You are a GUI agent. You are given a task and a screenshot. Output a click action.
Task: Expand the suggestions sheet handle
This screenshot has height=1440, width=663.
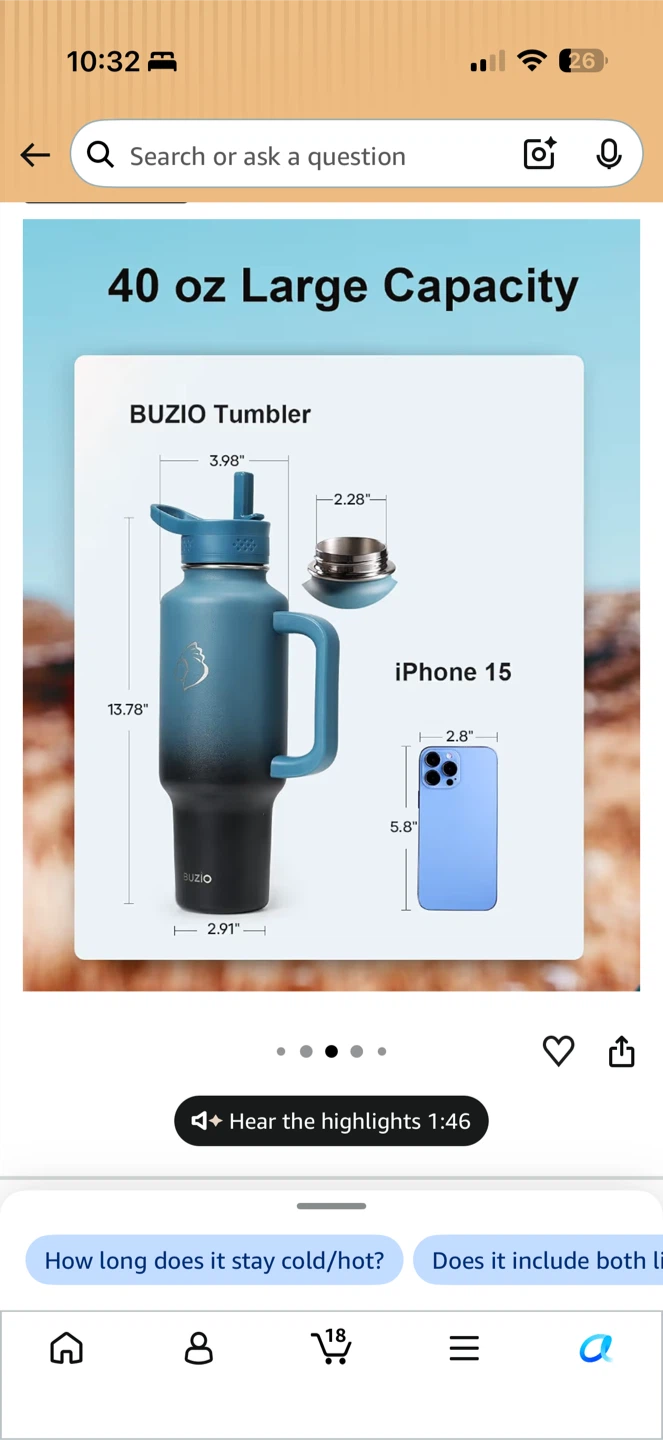pyautogui.click(x=331, y=1206)
